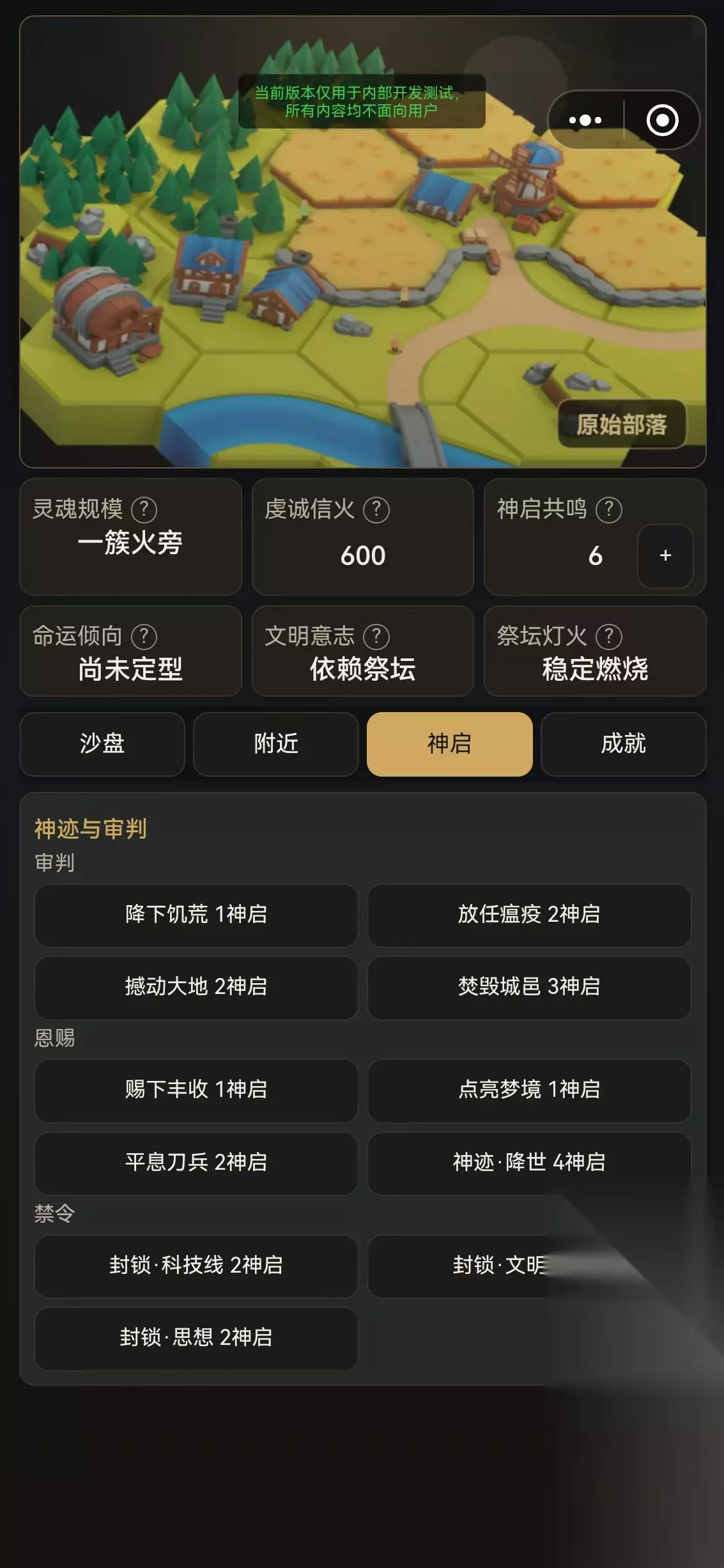This screenshot has width=724, height=1568.
Task: Switch to the 沙盘 tab
Action: [102, 744]
